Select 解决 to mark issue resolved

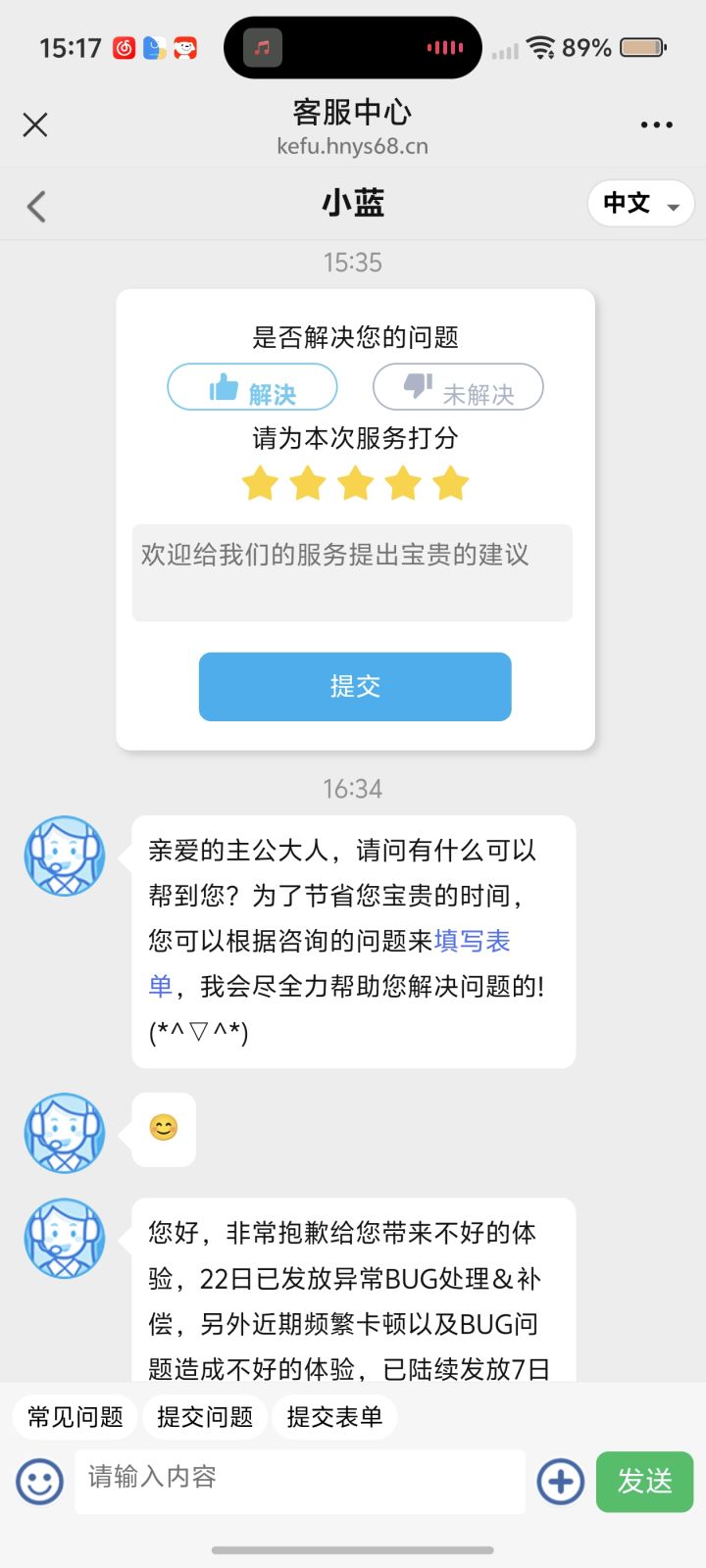click(252, 387)
